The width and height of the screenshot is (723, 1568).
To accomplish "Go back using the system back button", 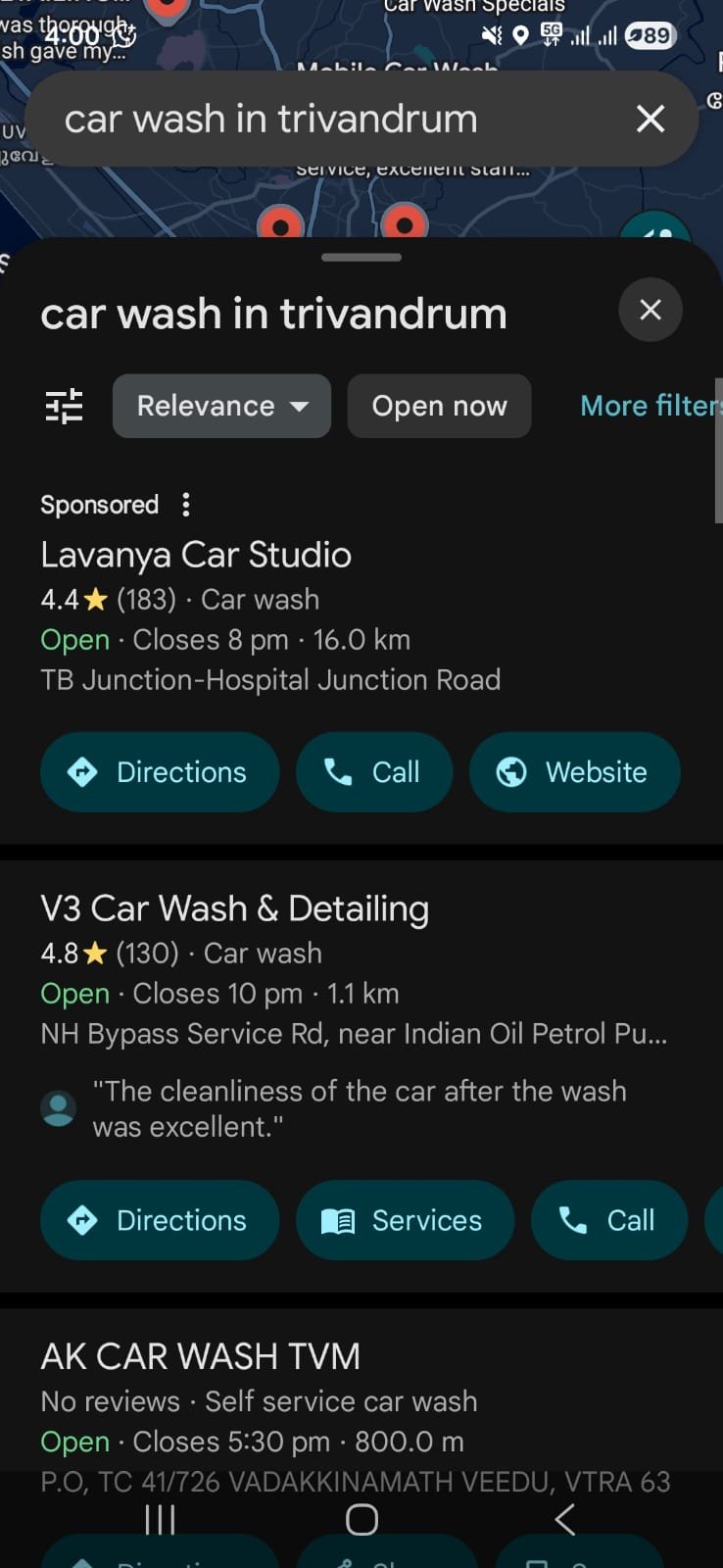I will pos(564,1520).
